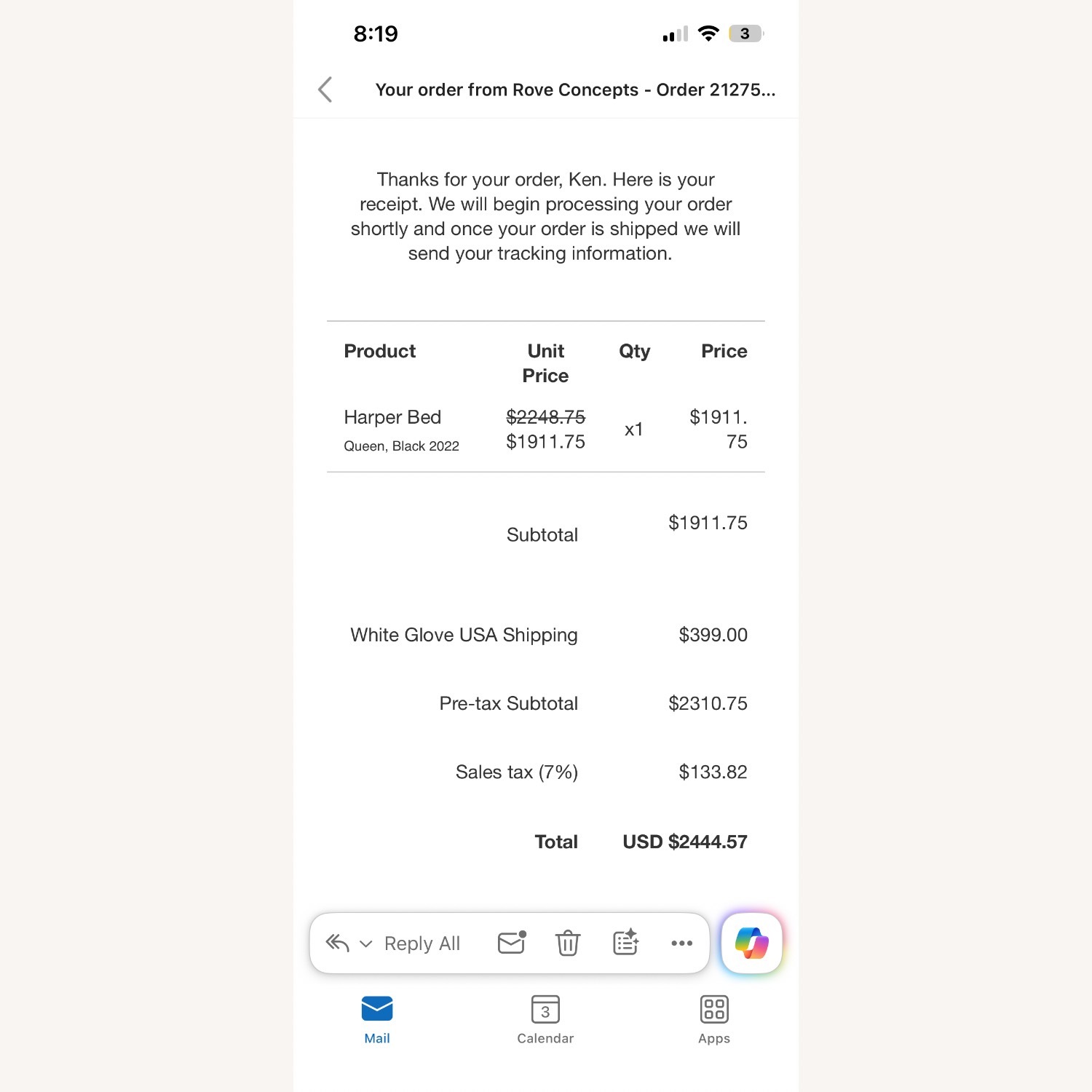Switch to the Mail tab
Image resolution: width=1092 pixels, height=1092 pixels.
pyautogui.click(x=377, y=1019)
